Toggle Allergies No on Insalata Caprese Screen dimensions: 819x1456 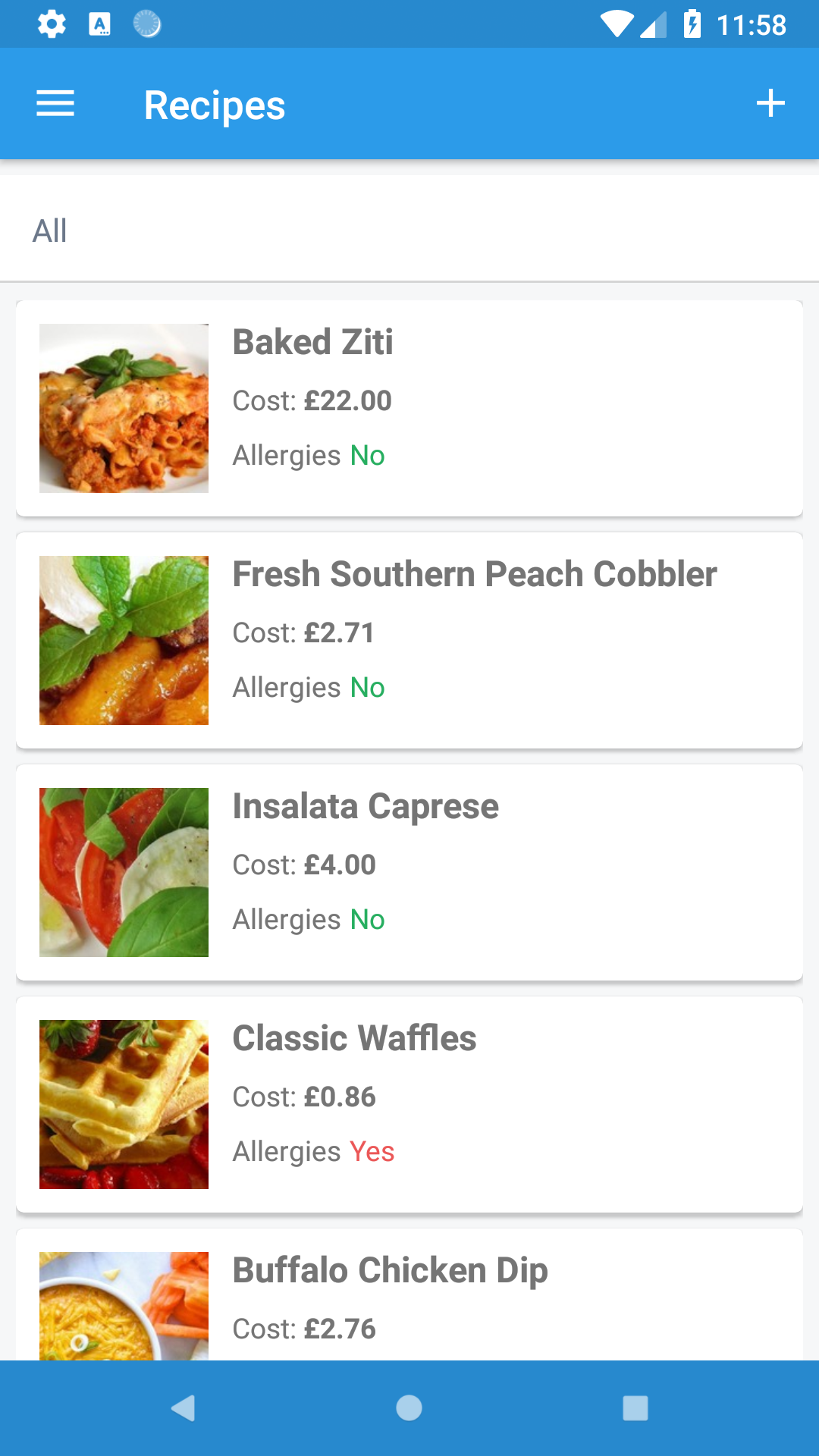(x=369, y=919)
